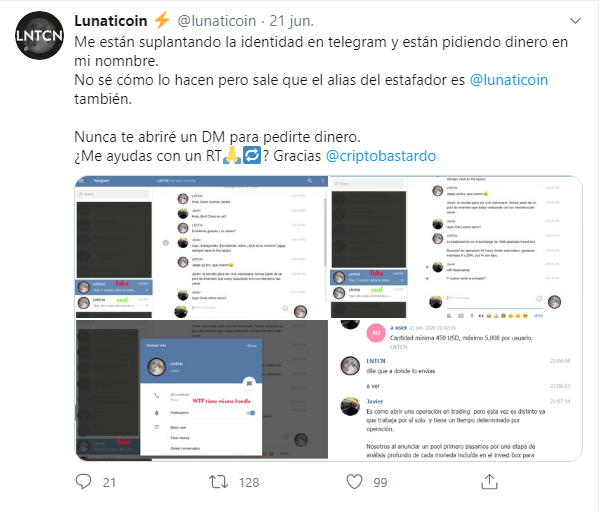Follow the @lunaticoin mention in the text
Image resolution: width=600 pixels, height=511 pixels.
coord(508,79)
